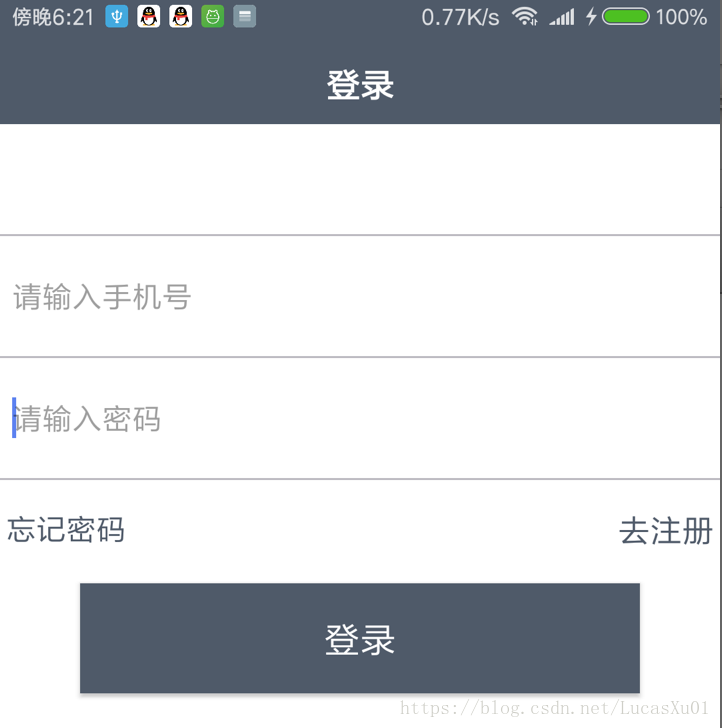This screenshot has height=728, width=722.
Task: Open the 忘记密码 forgot password link
Action: coord(66,530)
